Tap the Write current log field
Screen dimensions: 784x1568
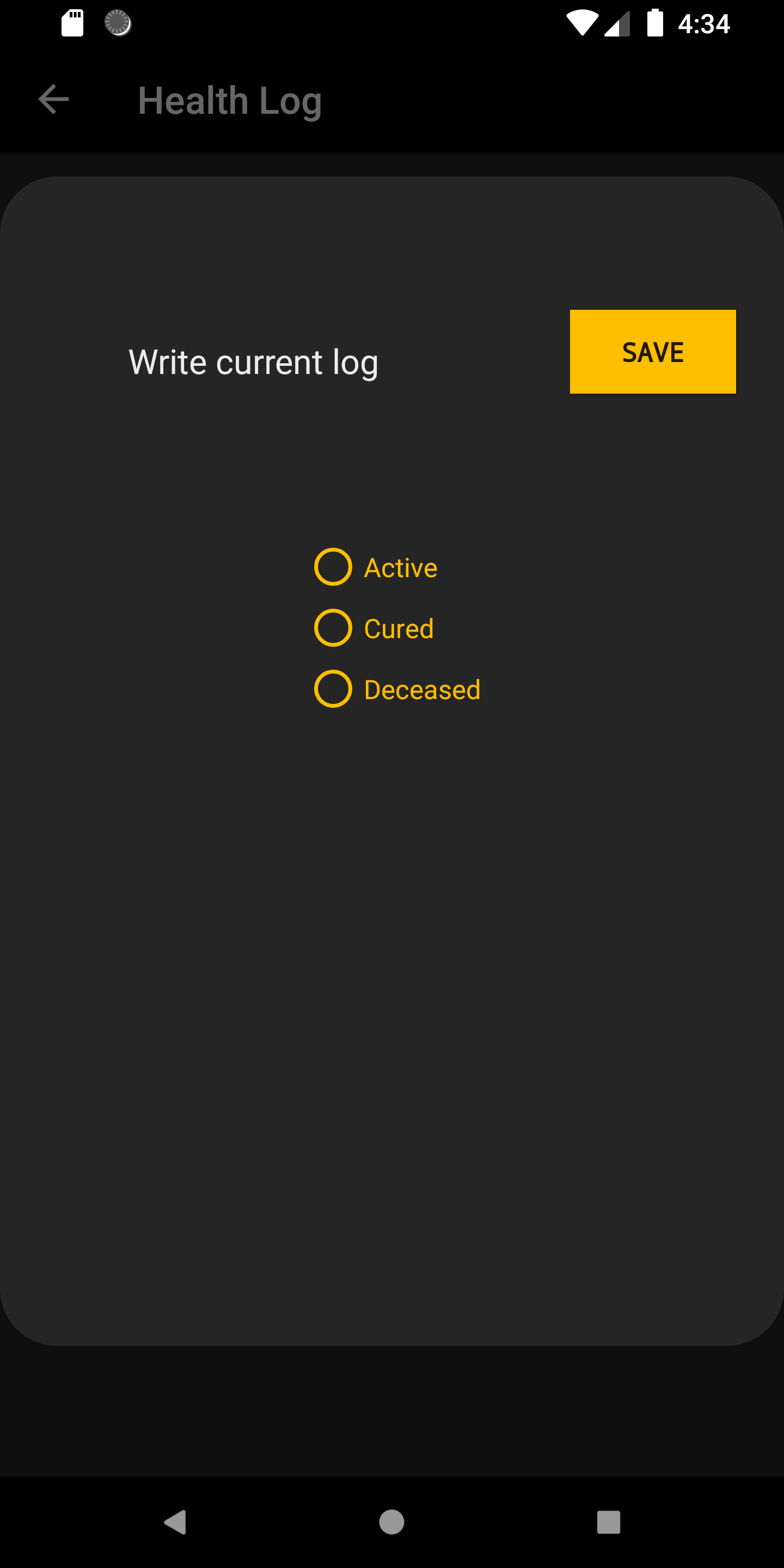253,362
